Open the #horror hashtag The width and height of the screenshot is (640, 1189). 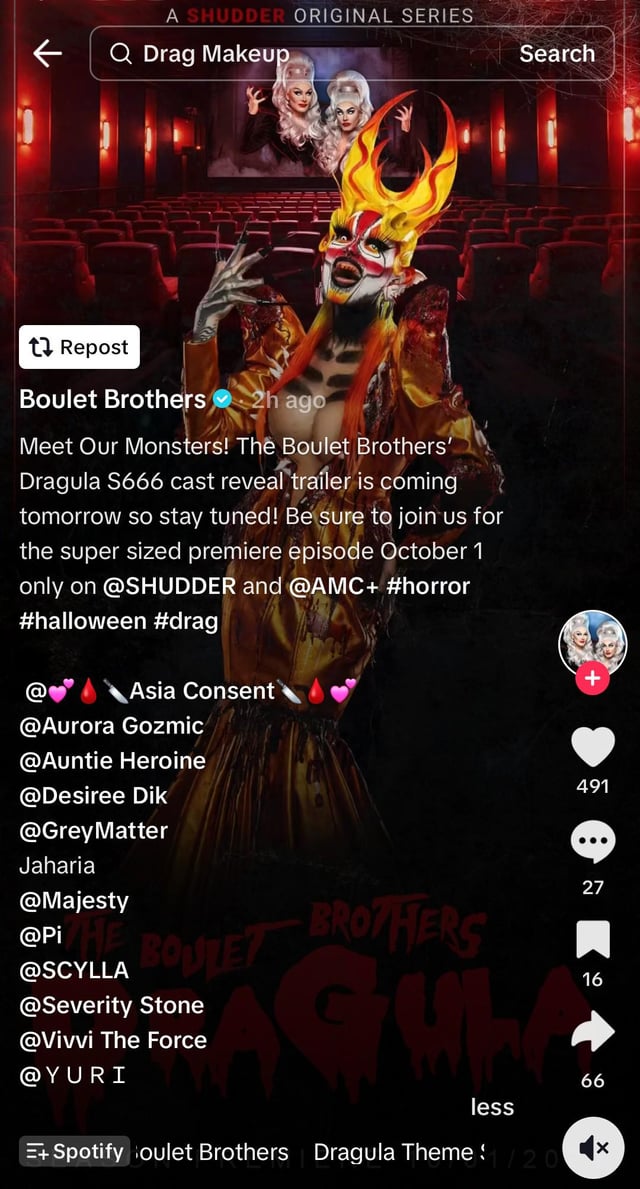[x=428, y=586]
